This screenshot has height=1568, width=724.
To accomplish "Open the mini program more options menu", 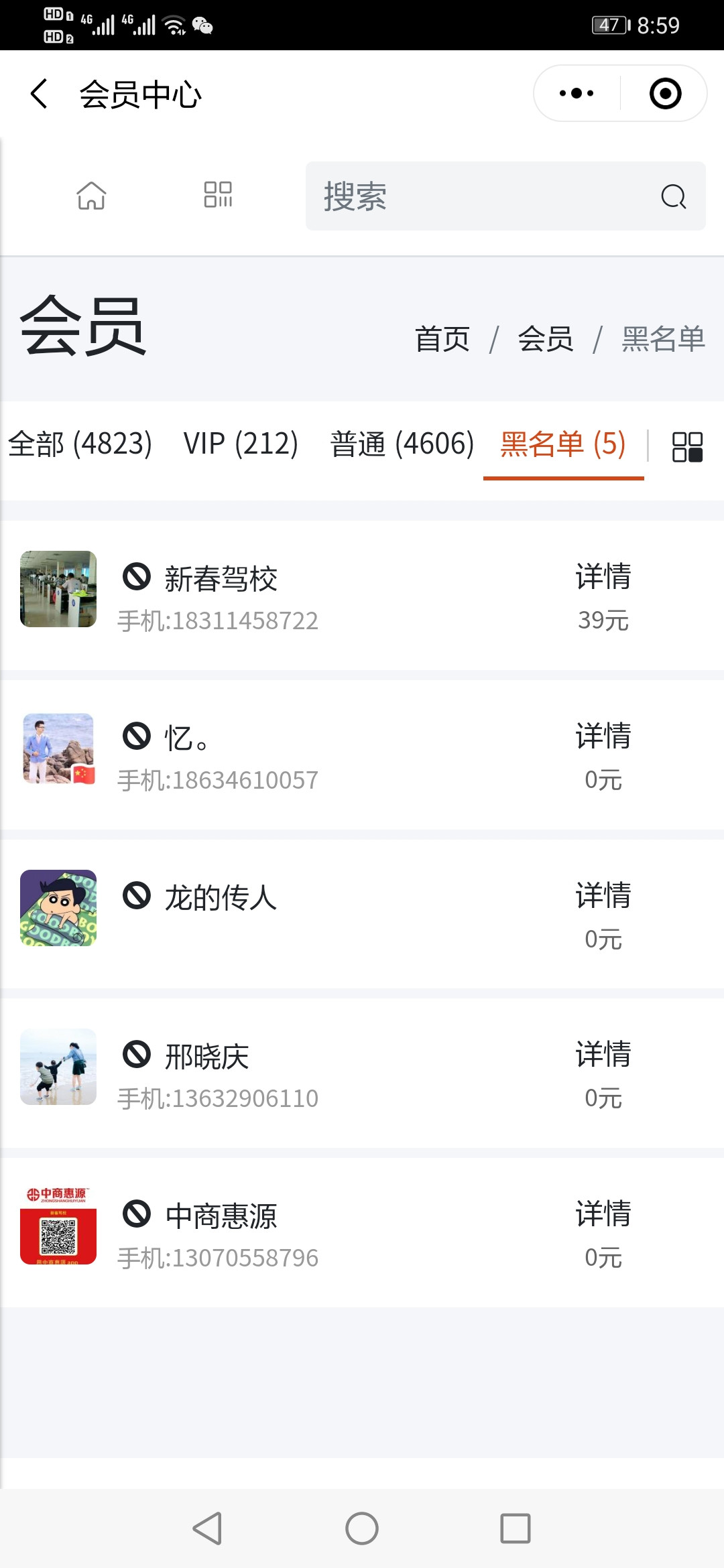I will tap(577, 94).
